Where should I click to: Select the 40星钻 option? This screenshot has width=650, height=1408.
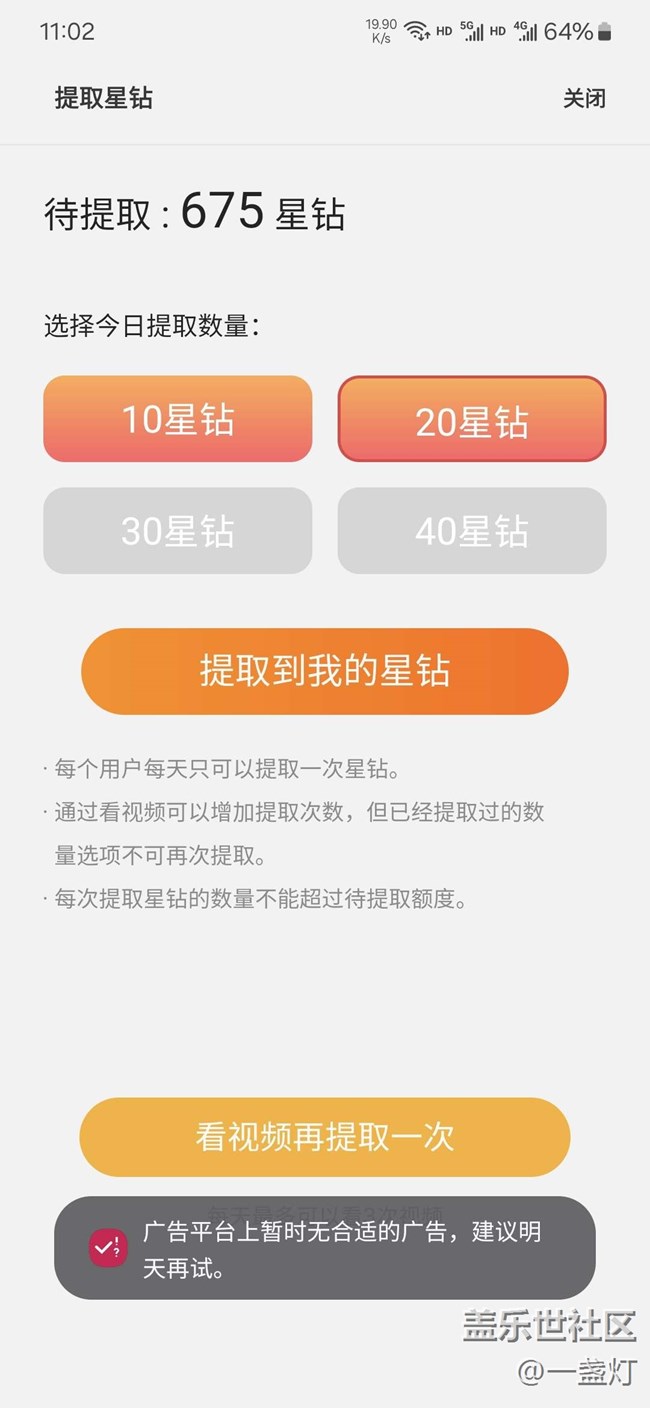tap(472, 530)
